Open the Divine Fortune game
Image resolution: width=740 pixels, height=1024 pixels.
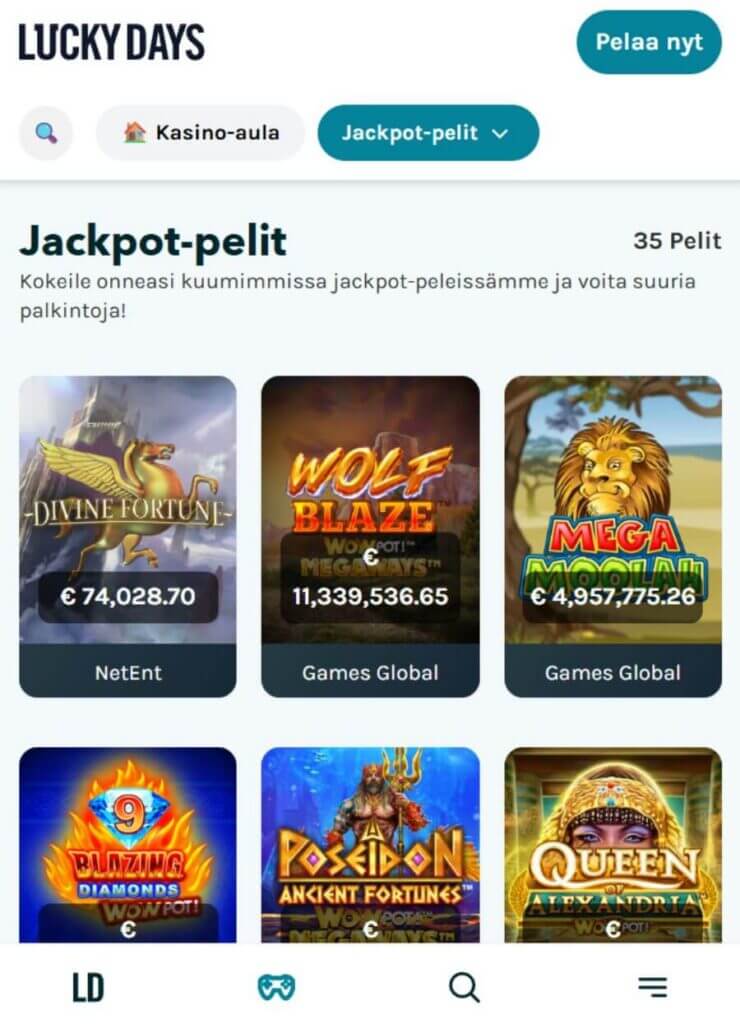126,520
